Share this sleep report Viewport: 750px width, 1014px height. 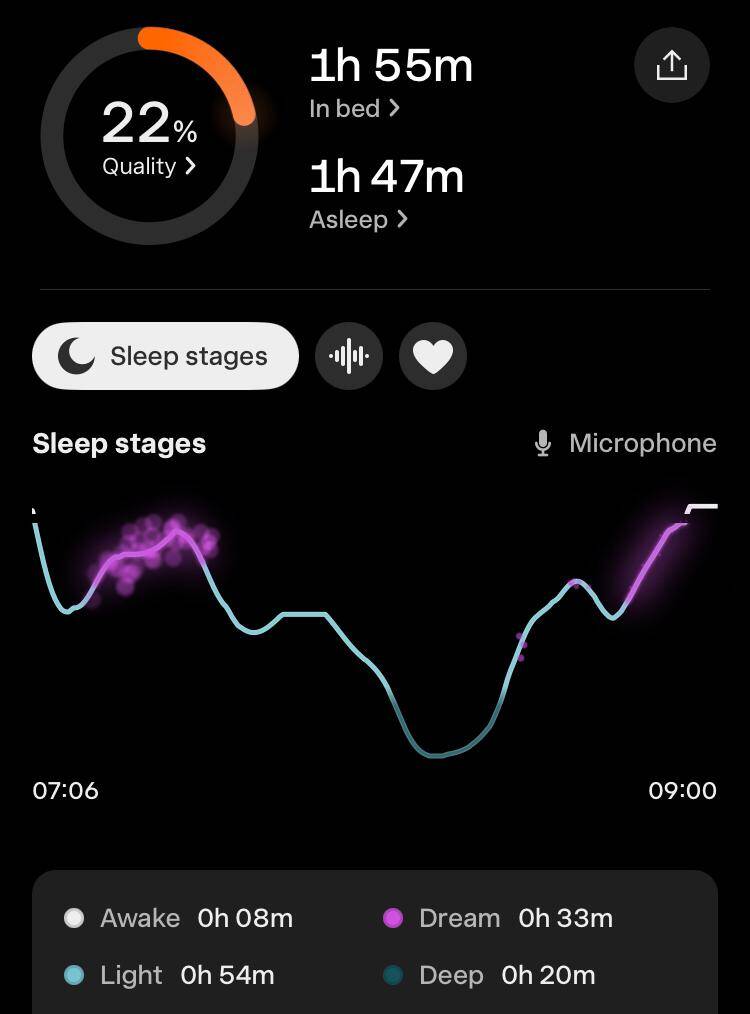(672, 65)
